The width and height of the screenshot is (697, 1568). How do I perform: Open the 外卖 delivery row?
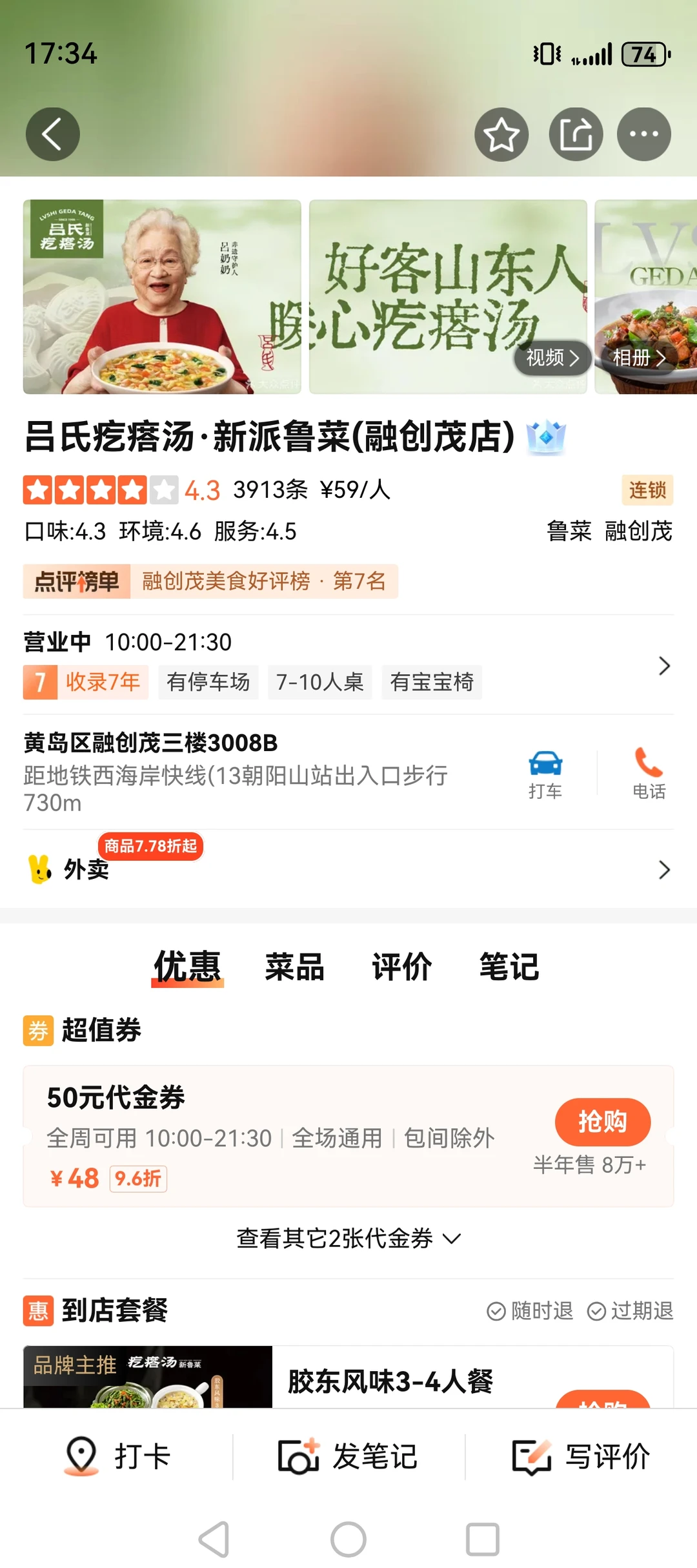point(348,869)
